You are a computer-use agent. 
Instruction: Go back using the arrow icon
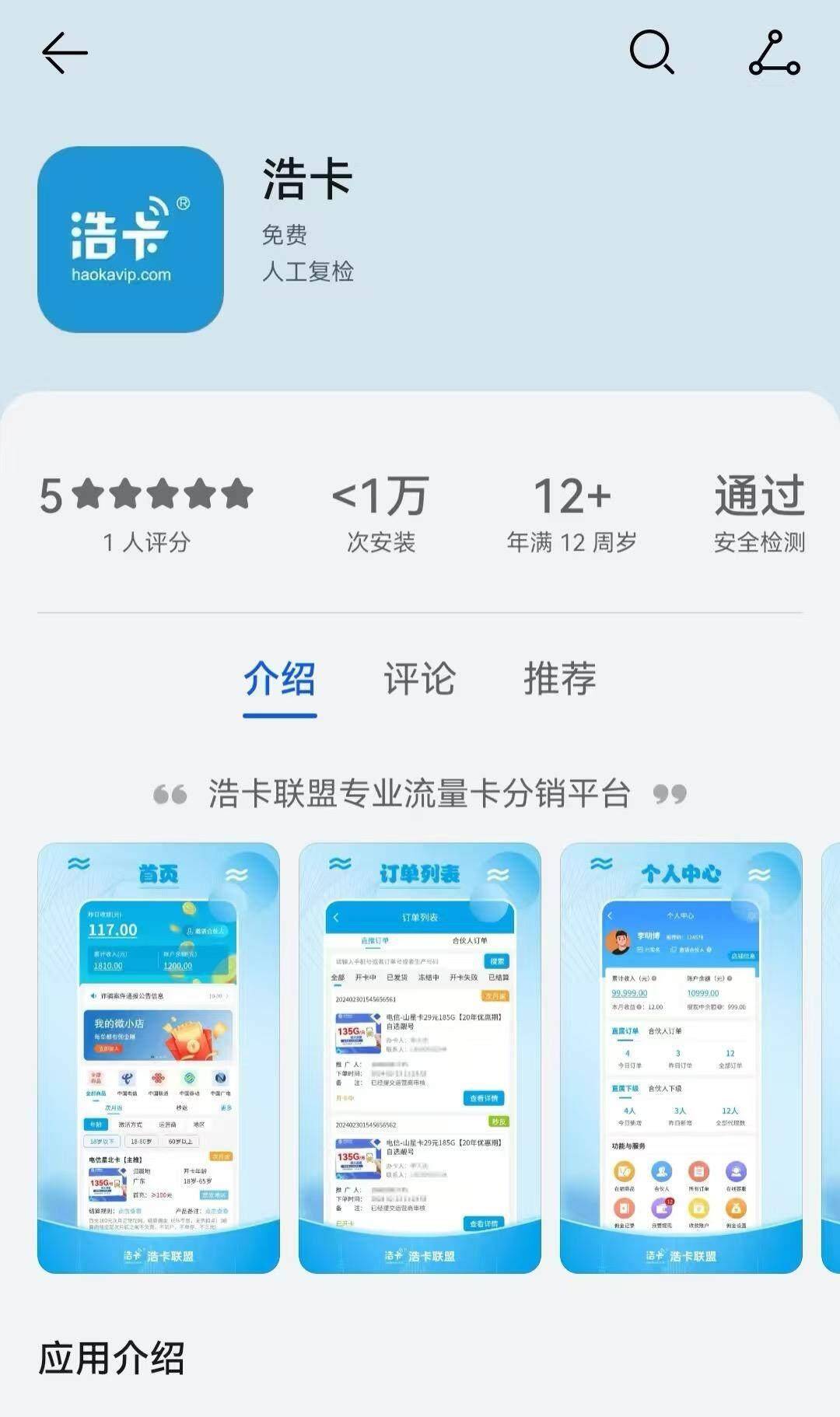[x=65, y=53]
